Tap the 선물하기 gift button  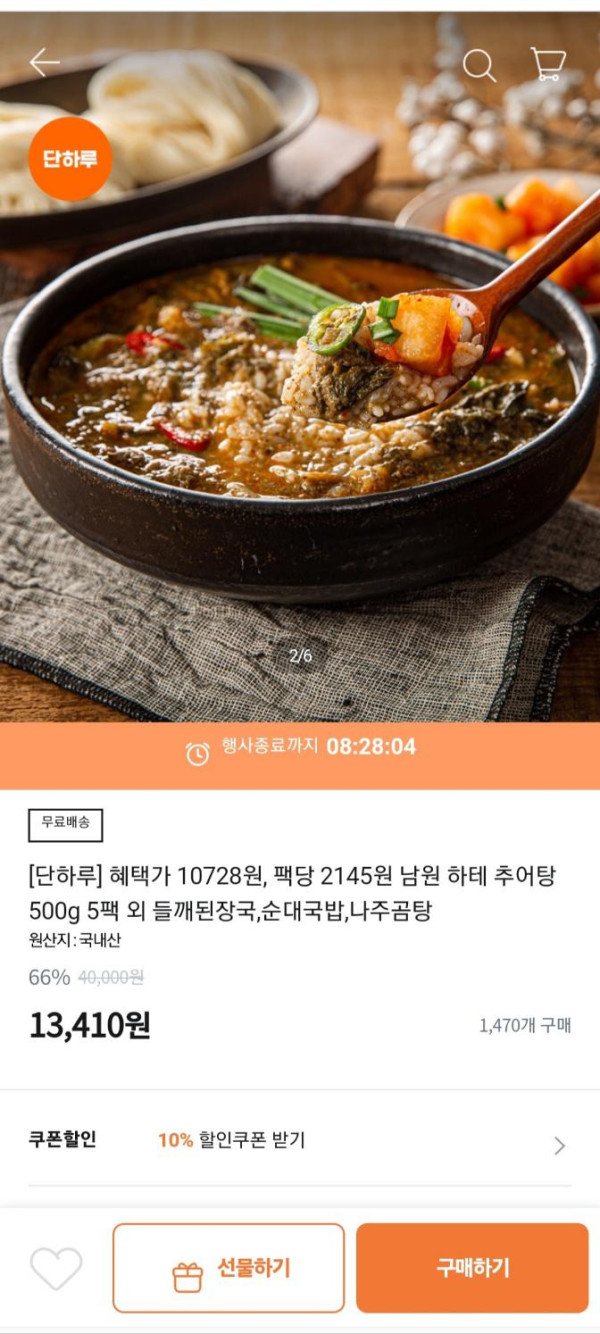[228, 1268]
